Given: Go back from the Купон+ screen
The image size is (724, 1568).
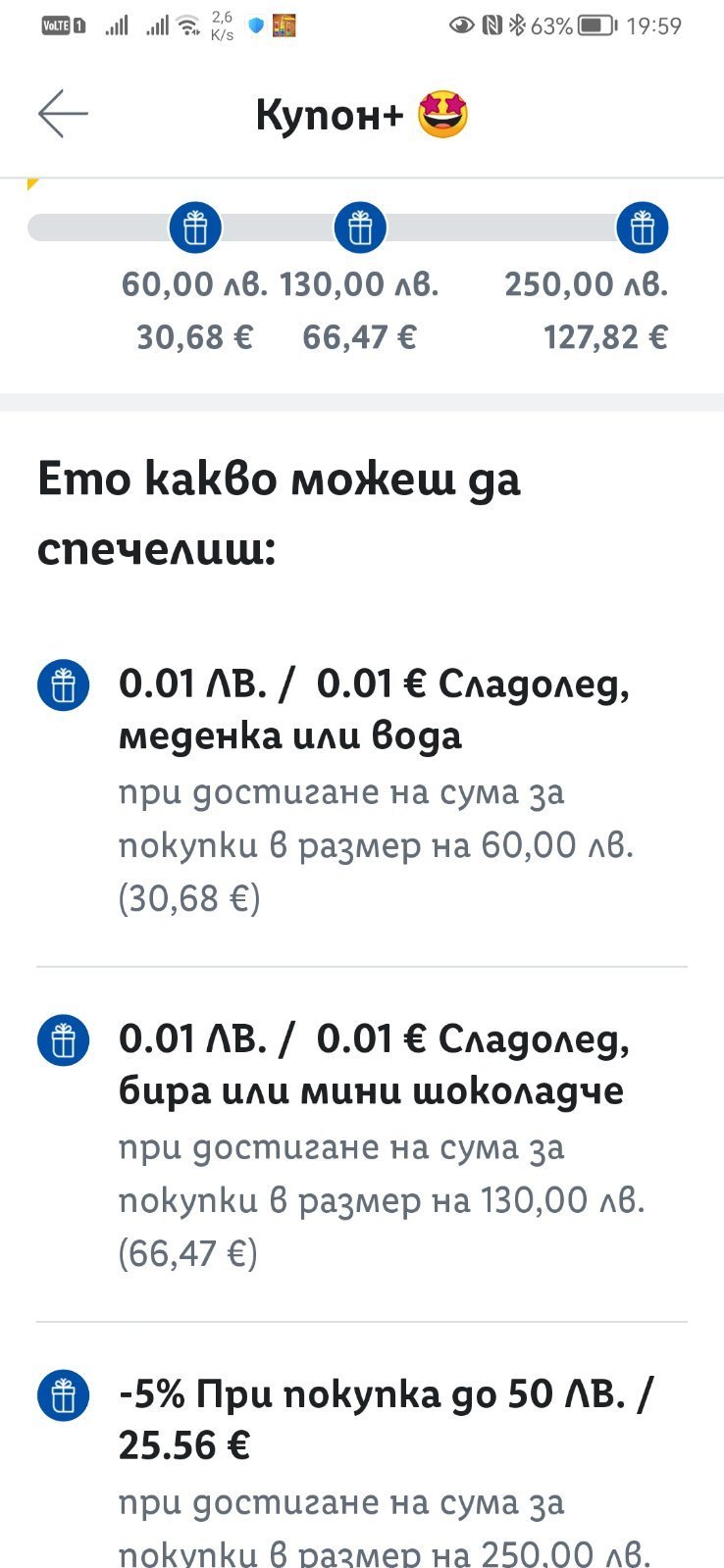Looking at the screenshot, I should [x=63, y=114].
